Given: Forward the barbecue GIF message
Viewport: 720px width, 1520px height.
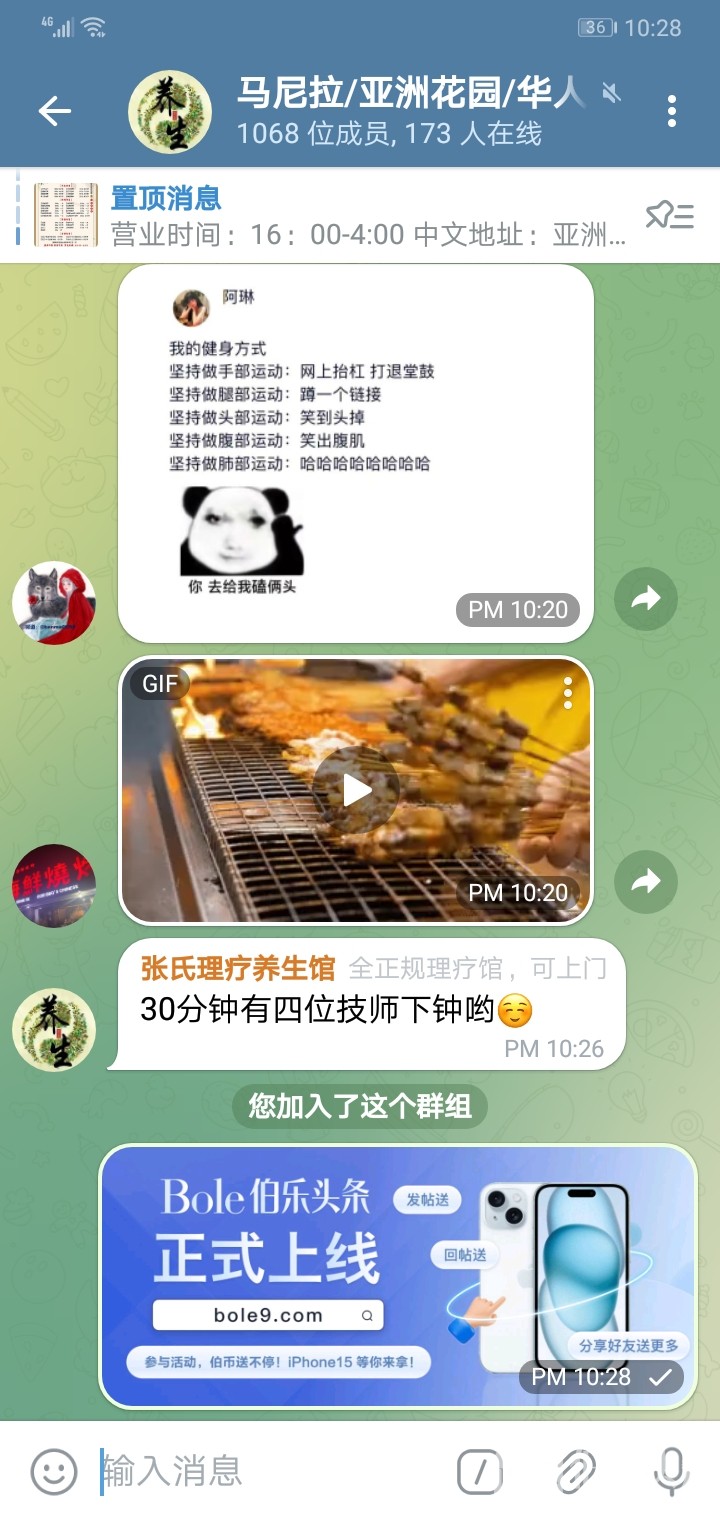Looking at the screenshot, I should [x=645, y=881].
